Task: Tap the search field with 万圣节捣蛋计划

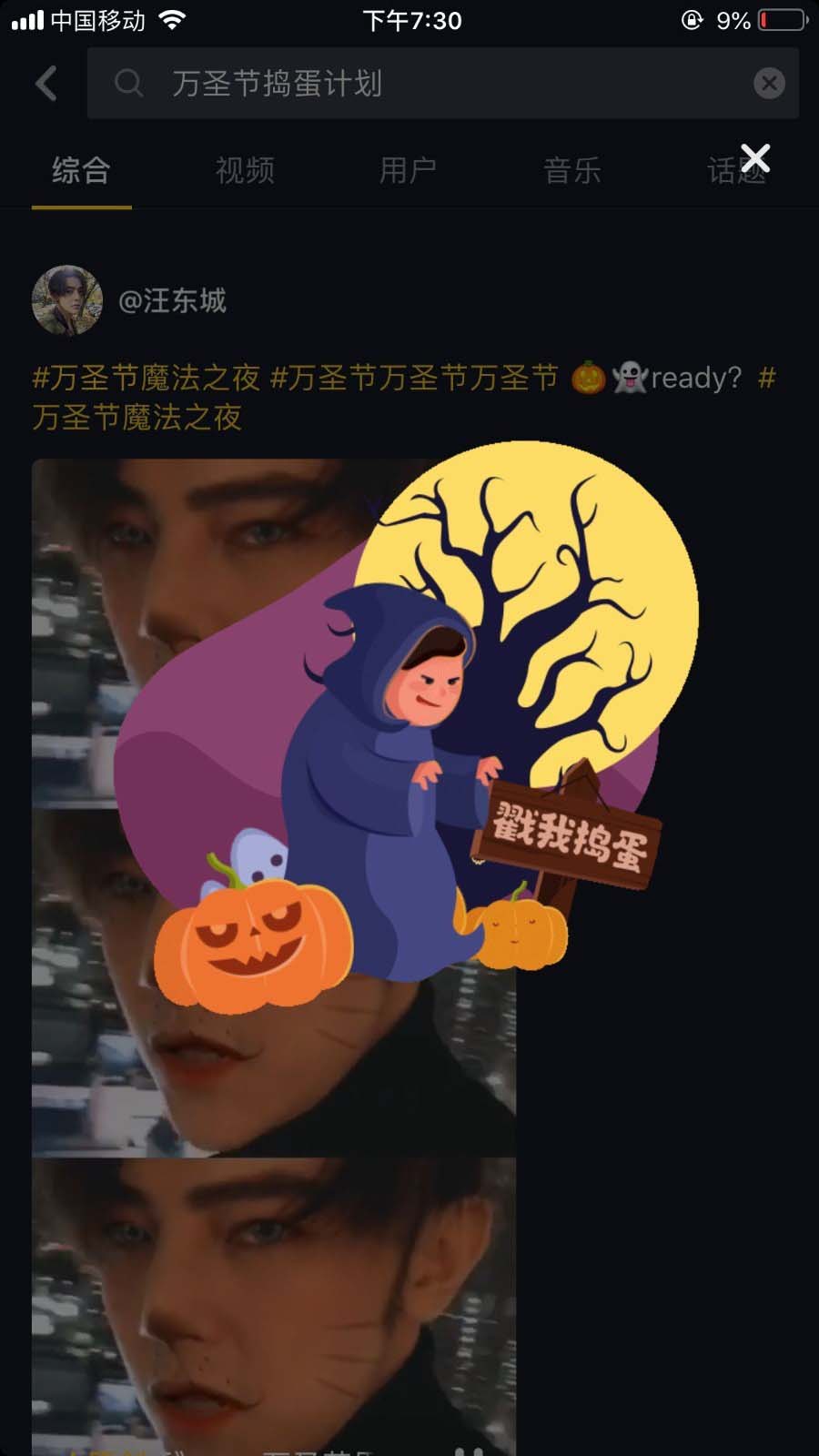Action: [x=409, y=84]
